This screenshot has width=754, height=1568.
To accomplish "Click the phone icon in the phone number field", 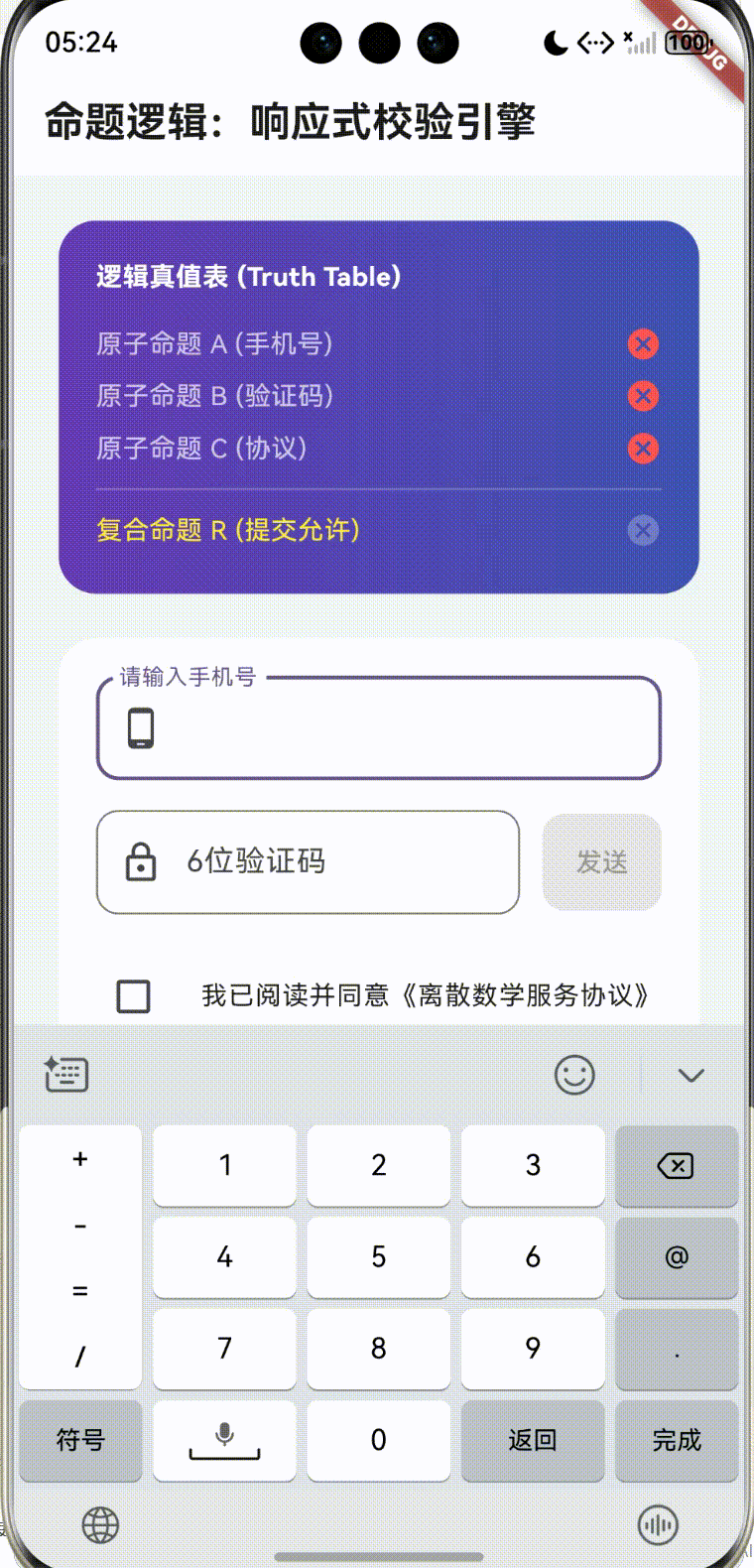I will pyautogui.click(x=140, y=727).
